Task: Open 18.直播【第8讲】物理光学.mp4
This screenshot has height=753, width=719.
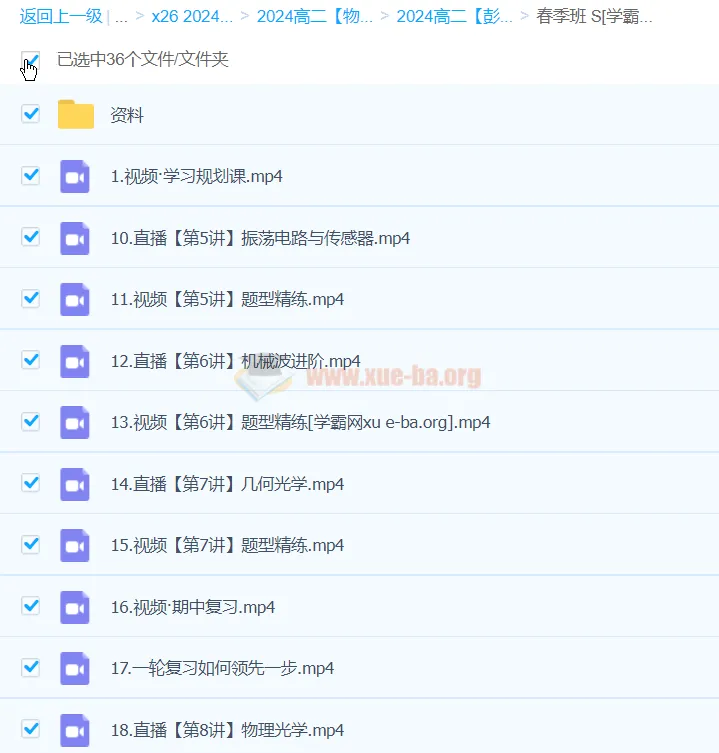Action: click(x=227, y=730)
